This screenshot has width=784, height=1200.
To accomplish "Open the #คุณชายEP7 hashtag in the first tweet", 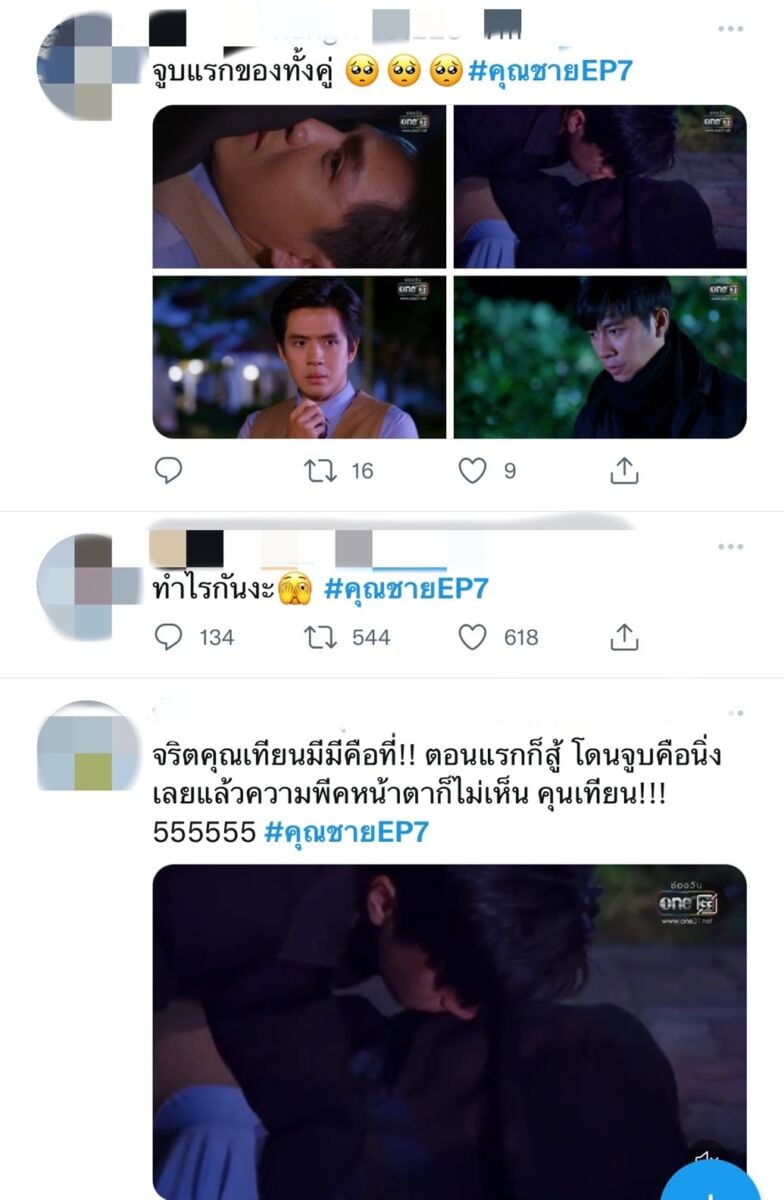I will (550, 69).
